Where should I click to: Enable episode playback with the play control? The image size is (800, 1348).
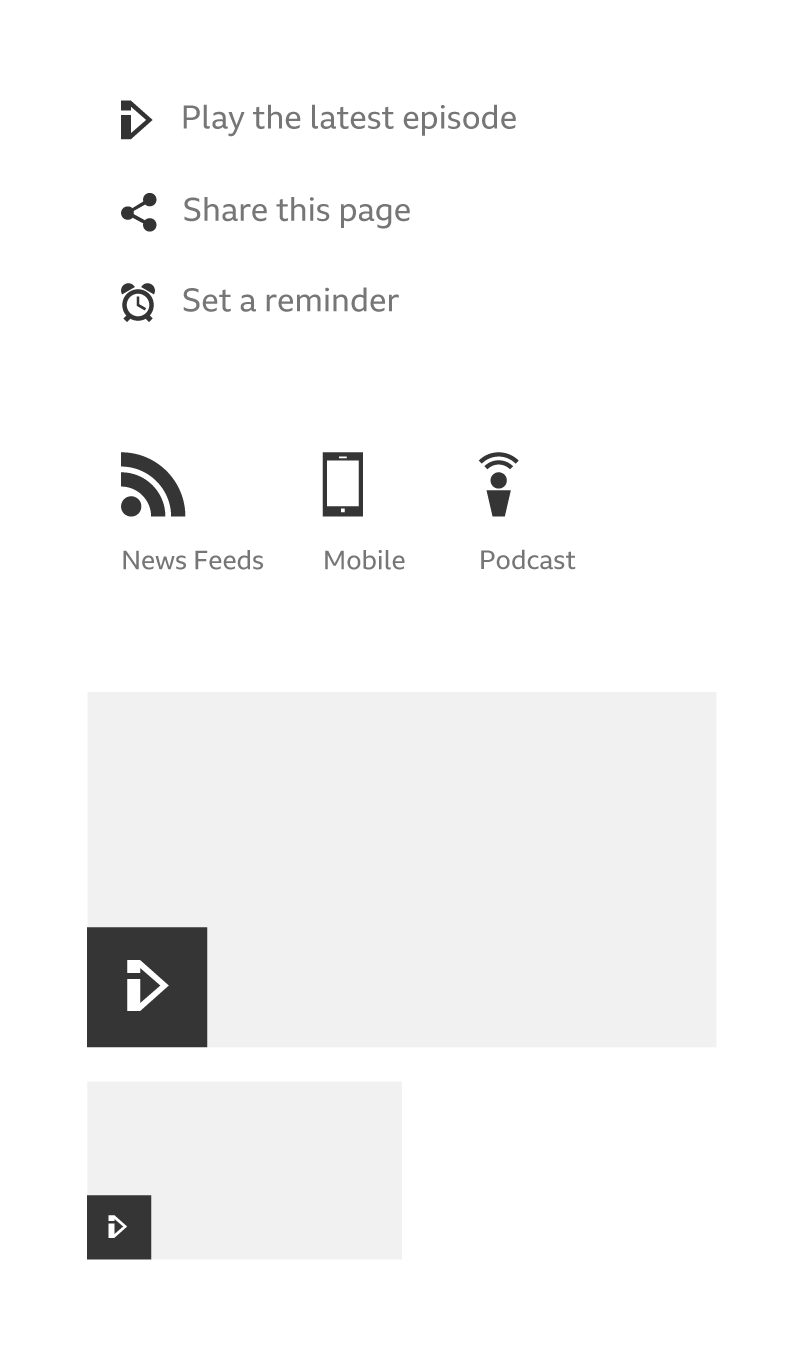[349, 117]
